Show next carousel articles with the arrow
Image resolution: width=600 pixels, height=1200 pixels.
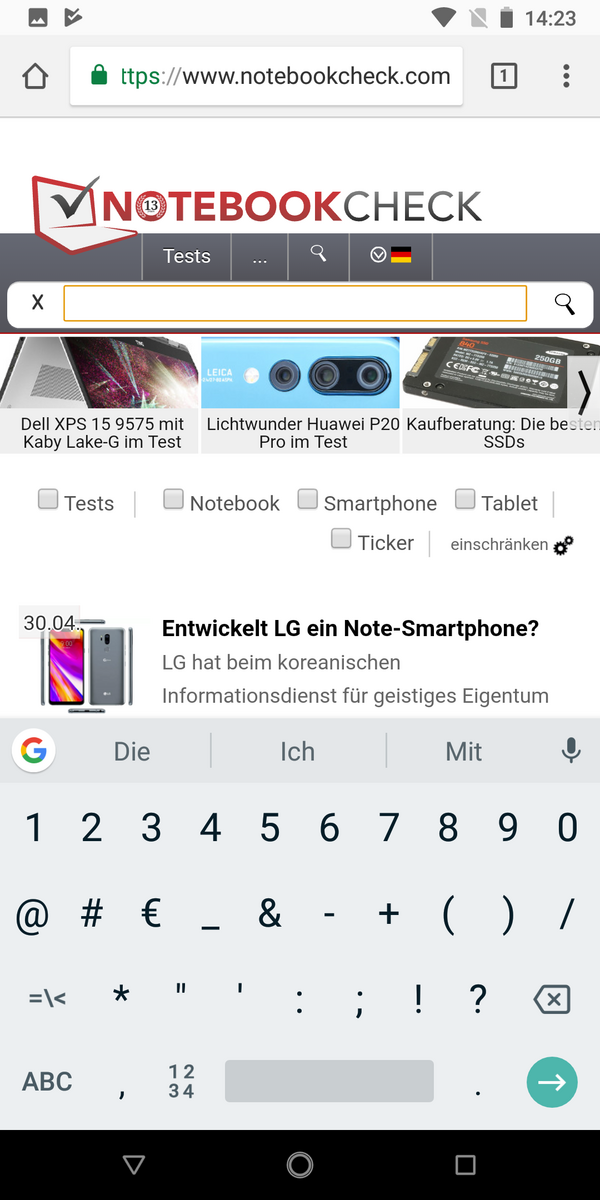(x=584, y=390)
